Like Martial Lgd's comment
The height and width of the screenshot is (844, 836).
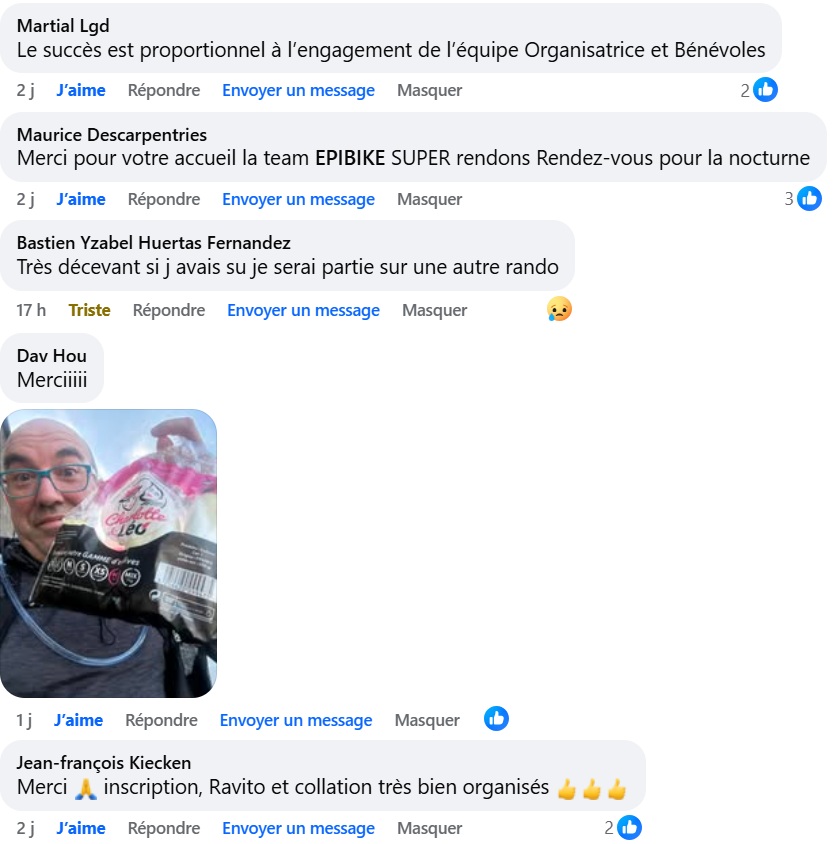81,90
